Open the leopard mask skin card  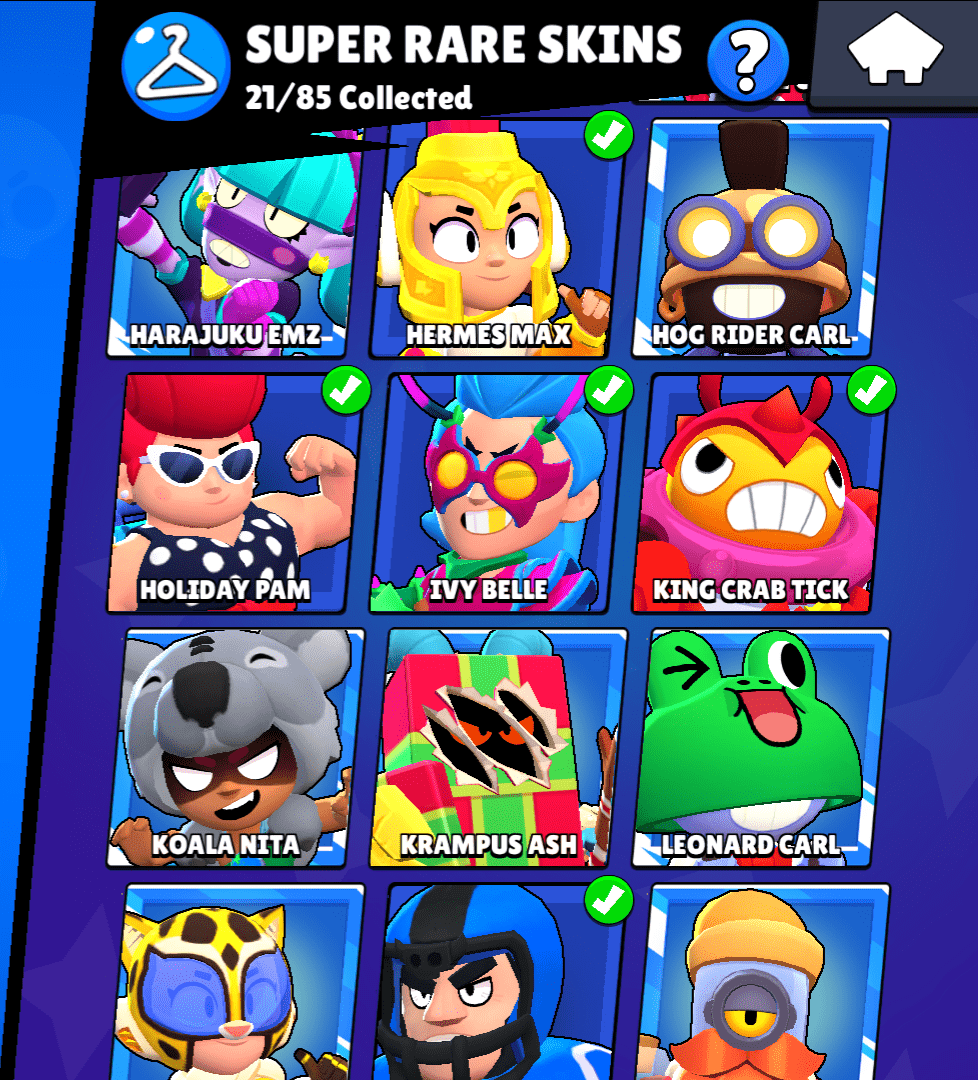(x=234, y=985)
